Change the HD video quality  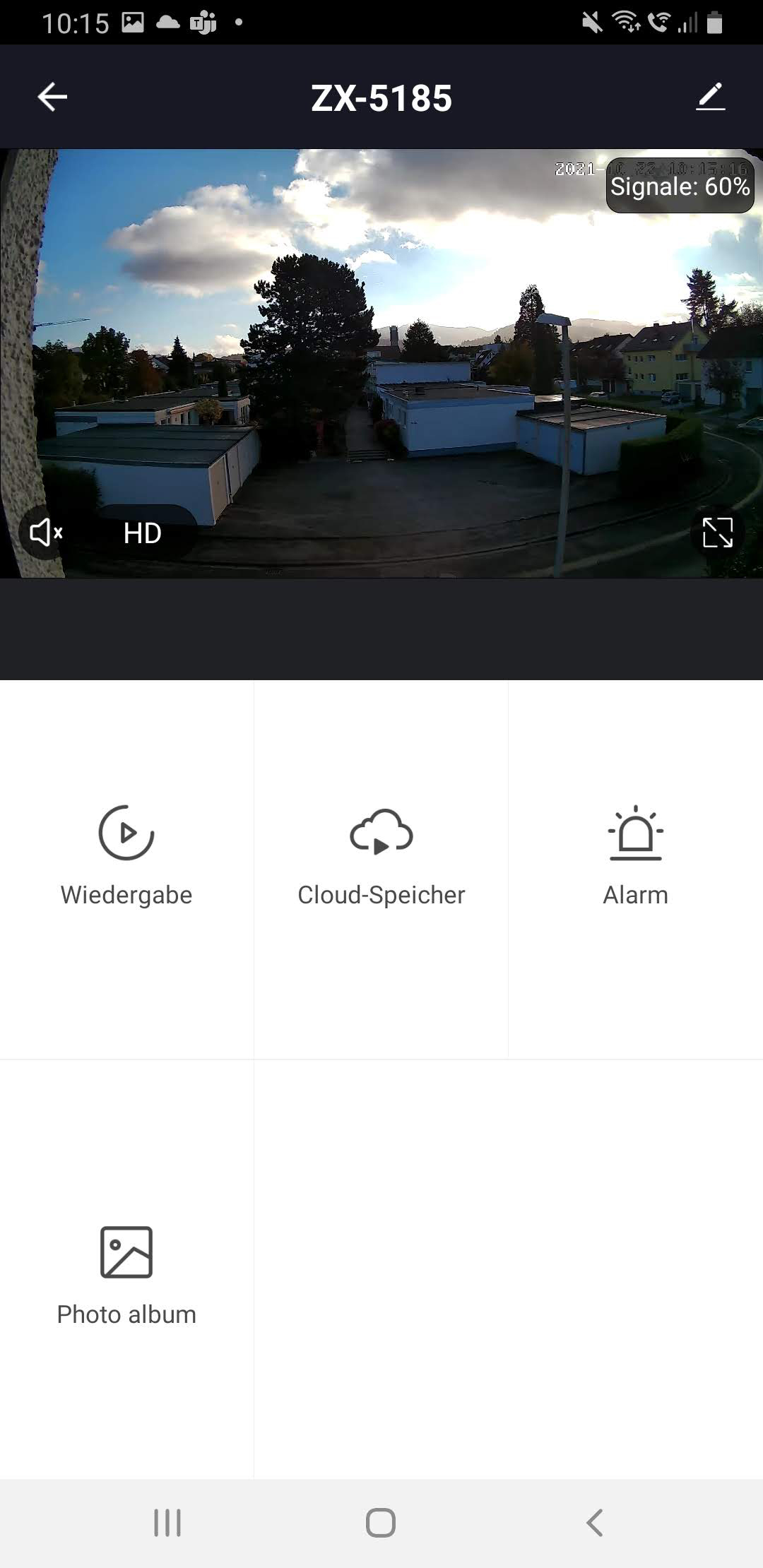[x=143, y=533]
